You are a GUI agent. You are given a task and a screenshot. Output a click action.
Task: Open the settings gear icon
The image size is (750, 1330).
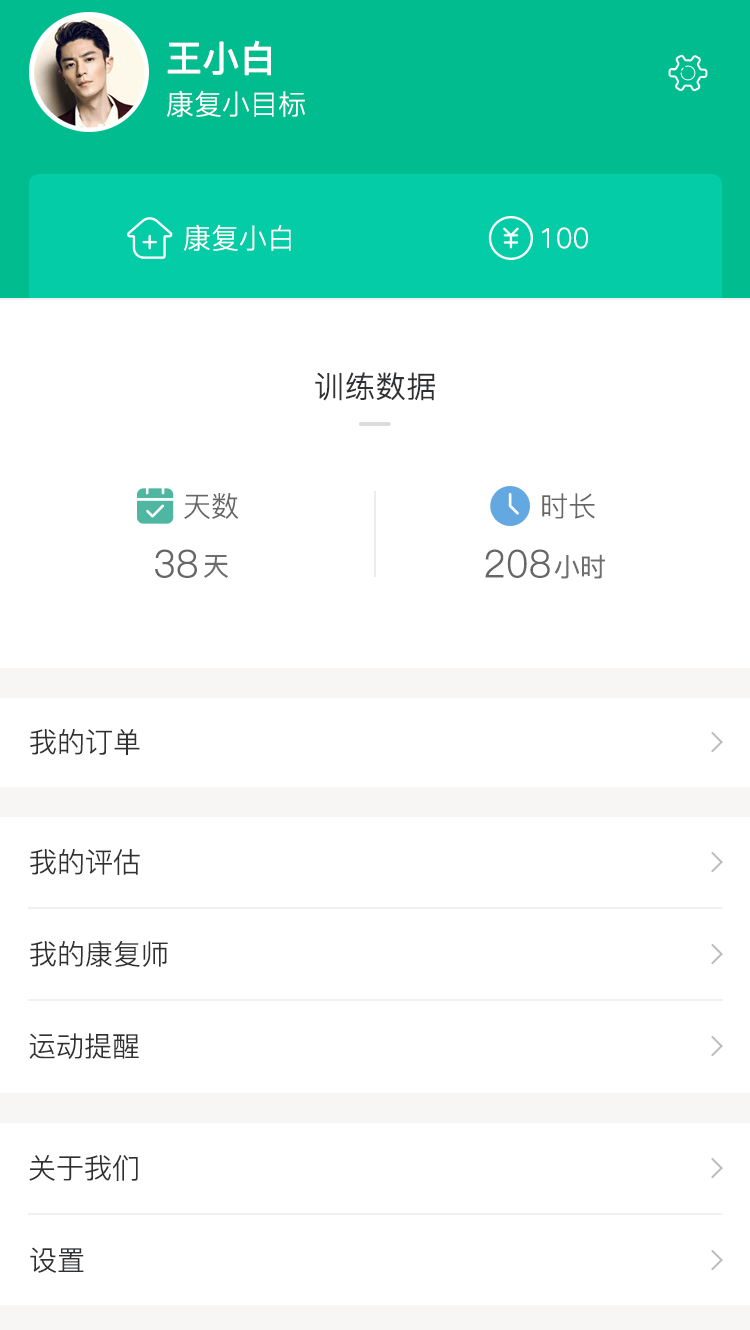pos(688,73)
